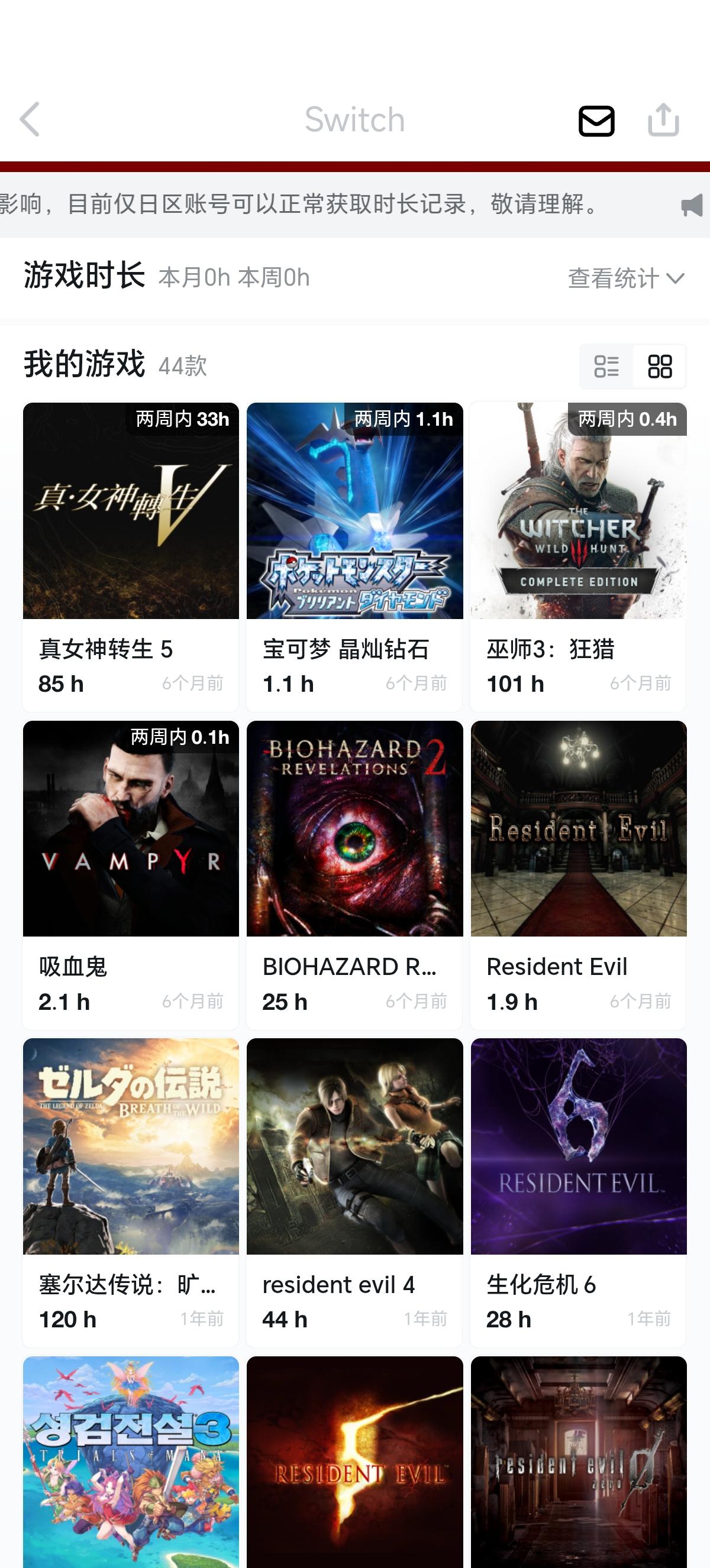Open the mail inbox icon

[x=596, y=121]
